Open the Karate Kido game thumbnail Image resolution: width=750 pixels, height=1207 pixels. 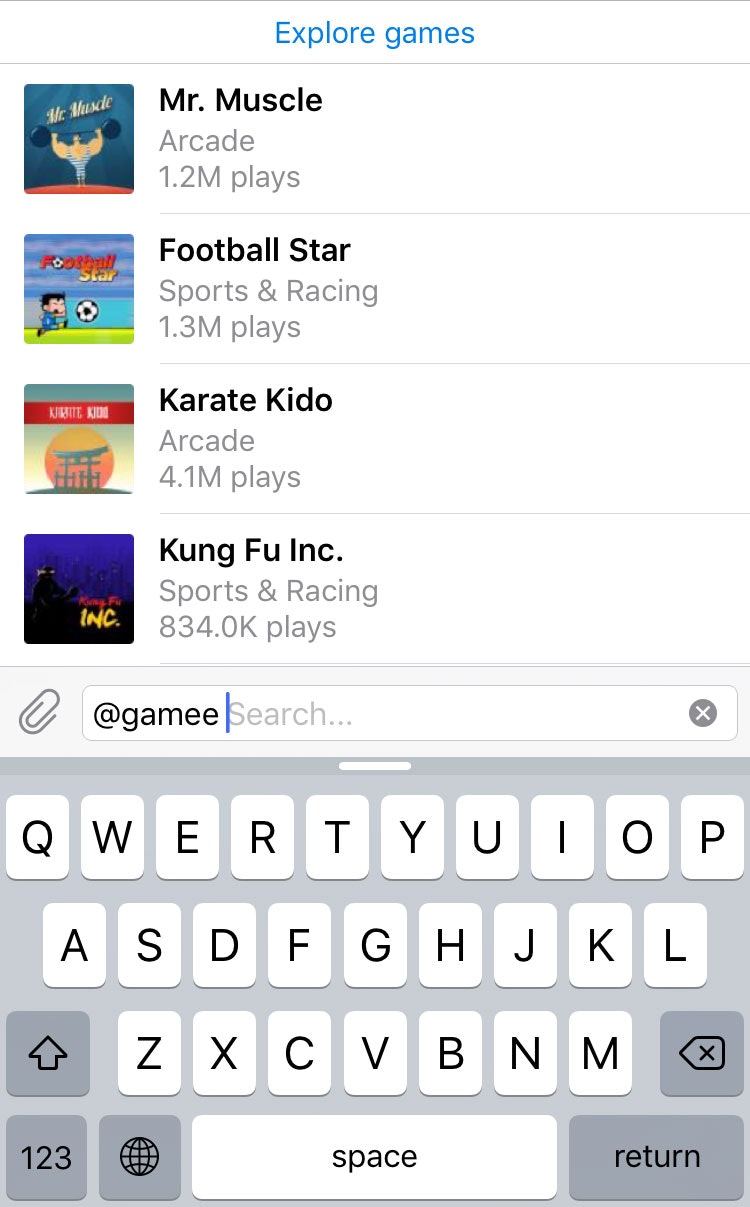[78, 439]
